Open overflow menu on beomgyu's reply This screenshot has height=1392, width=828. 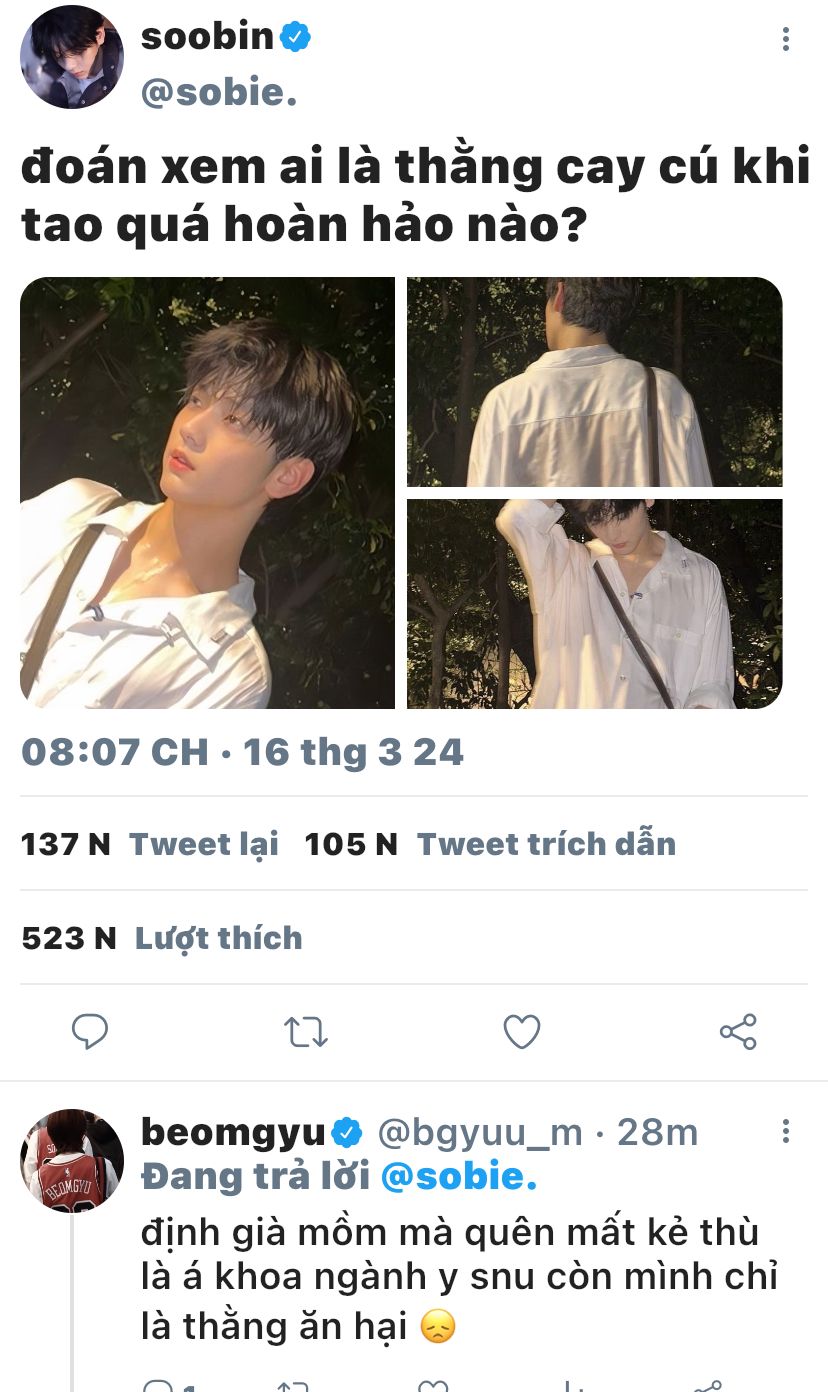786,1131
